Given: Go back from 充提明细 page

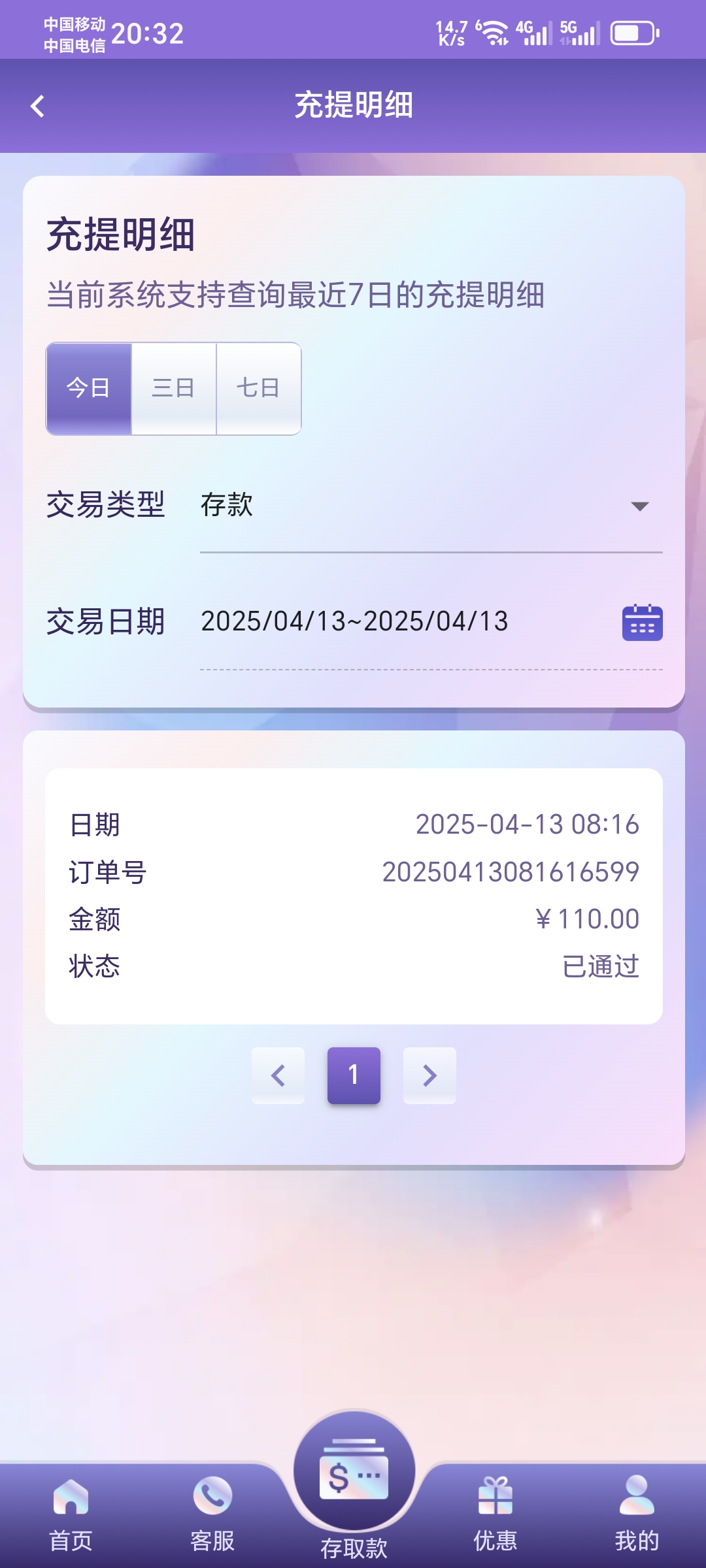Looking at the screenshot, I should (x=38, y=106).
